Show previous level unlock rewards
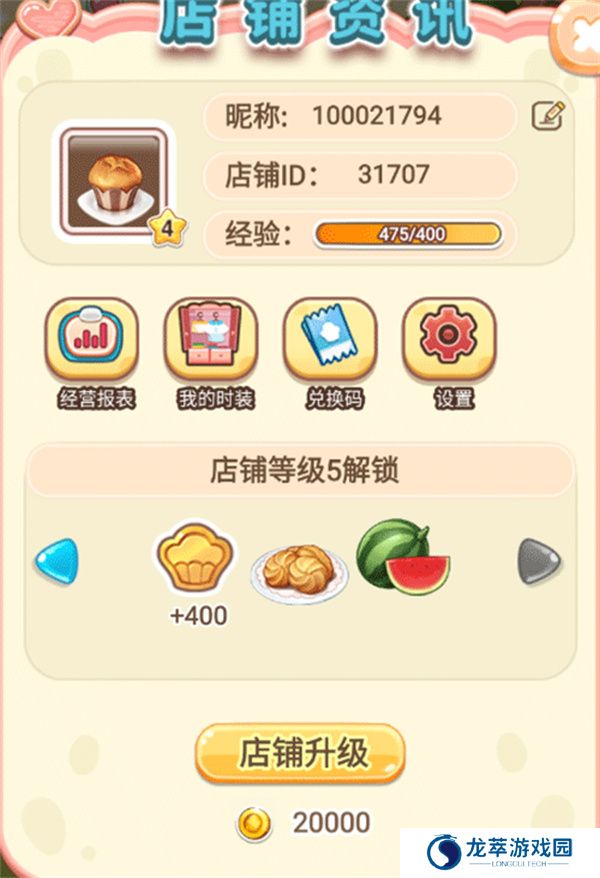 pos(55,562)
